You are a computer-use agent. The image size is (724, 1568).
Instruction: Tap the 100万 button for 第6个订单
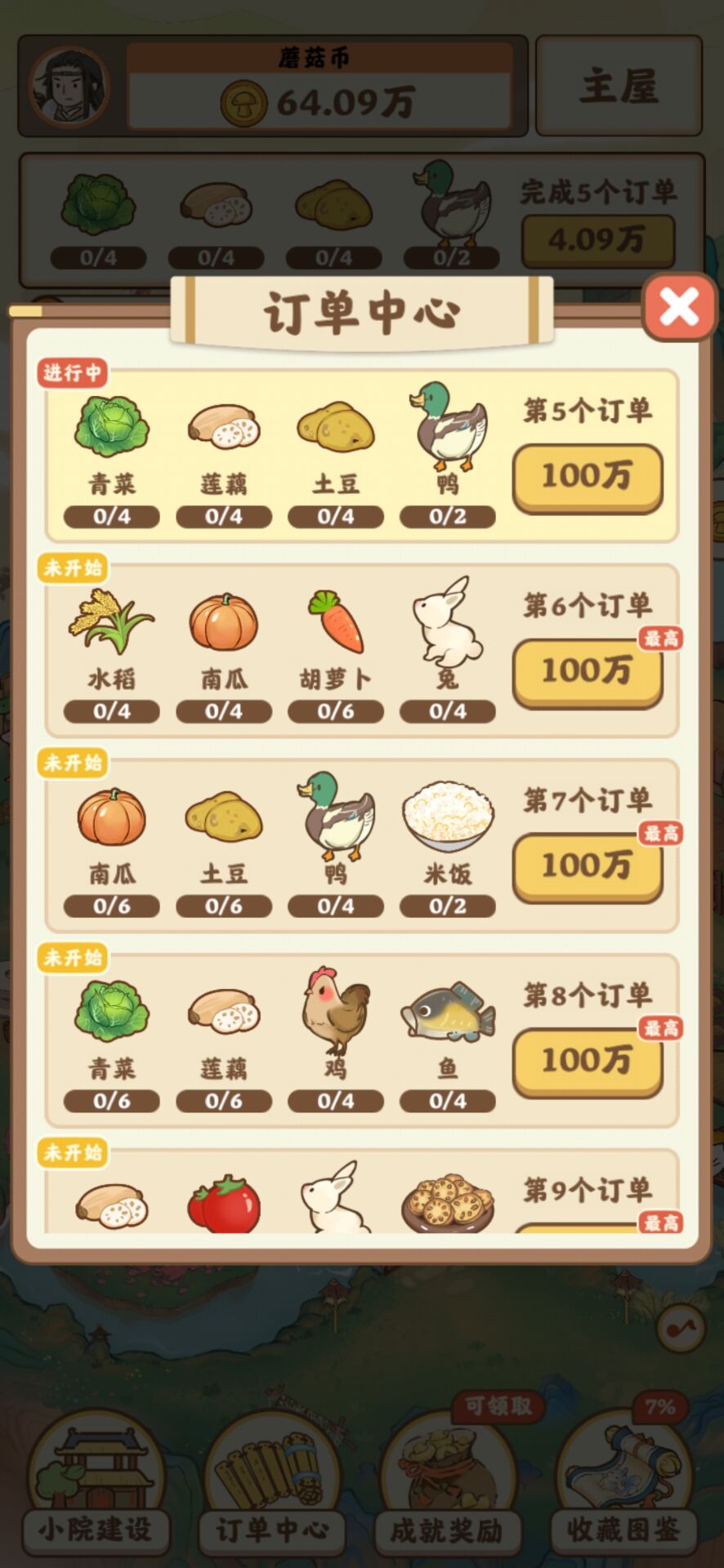tap(587, 672)
